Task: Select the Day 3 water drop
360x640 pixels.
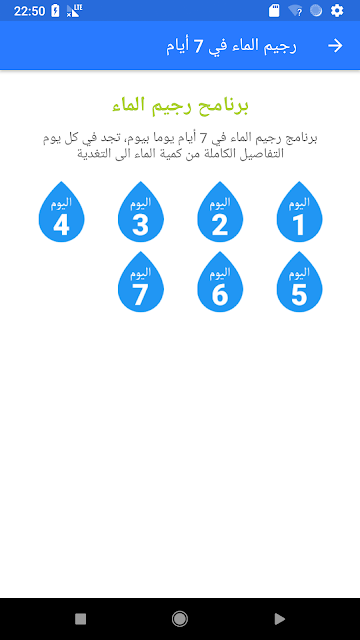Action: (141, 211)
